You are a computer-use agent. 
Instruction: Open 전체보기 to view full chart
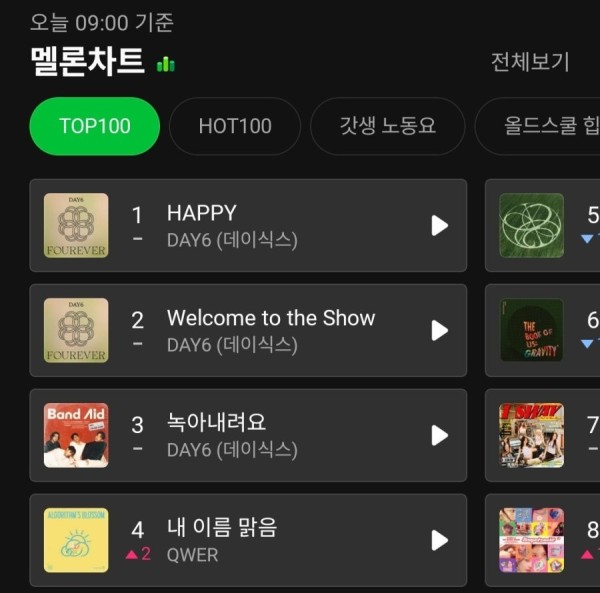pos(529,62)
